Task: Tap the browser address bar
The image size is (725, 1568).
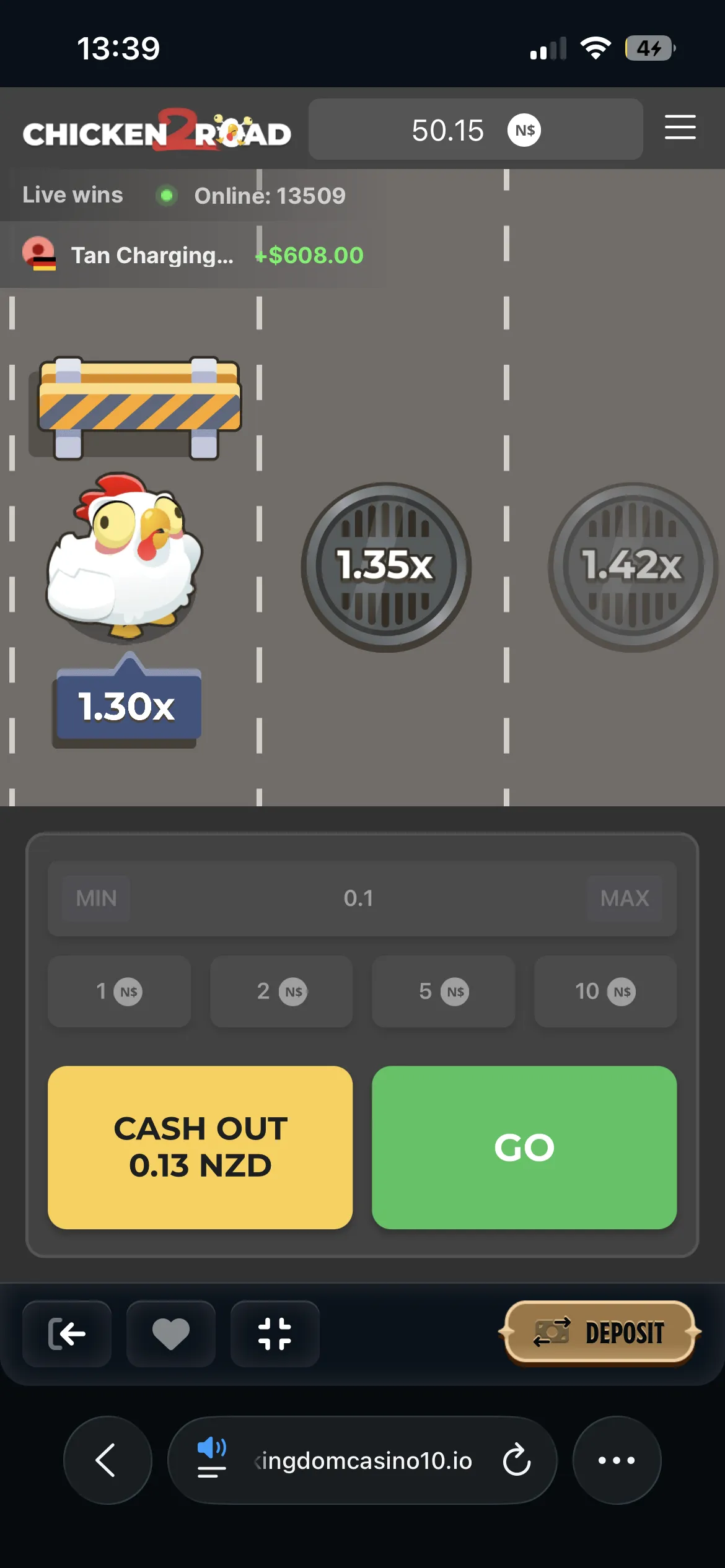Action: click(x=362, y=1460)
